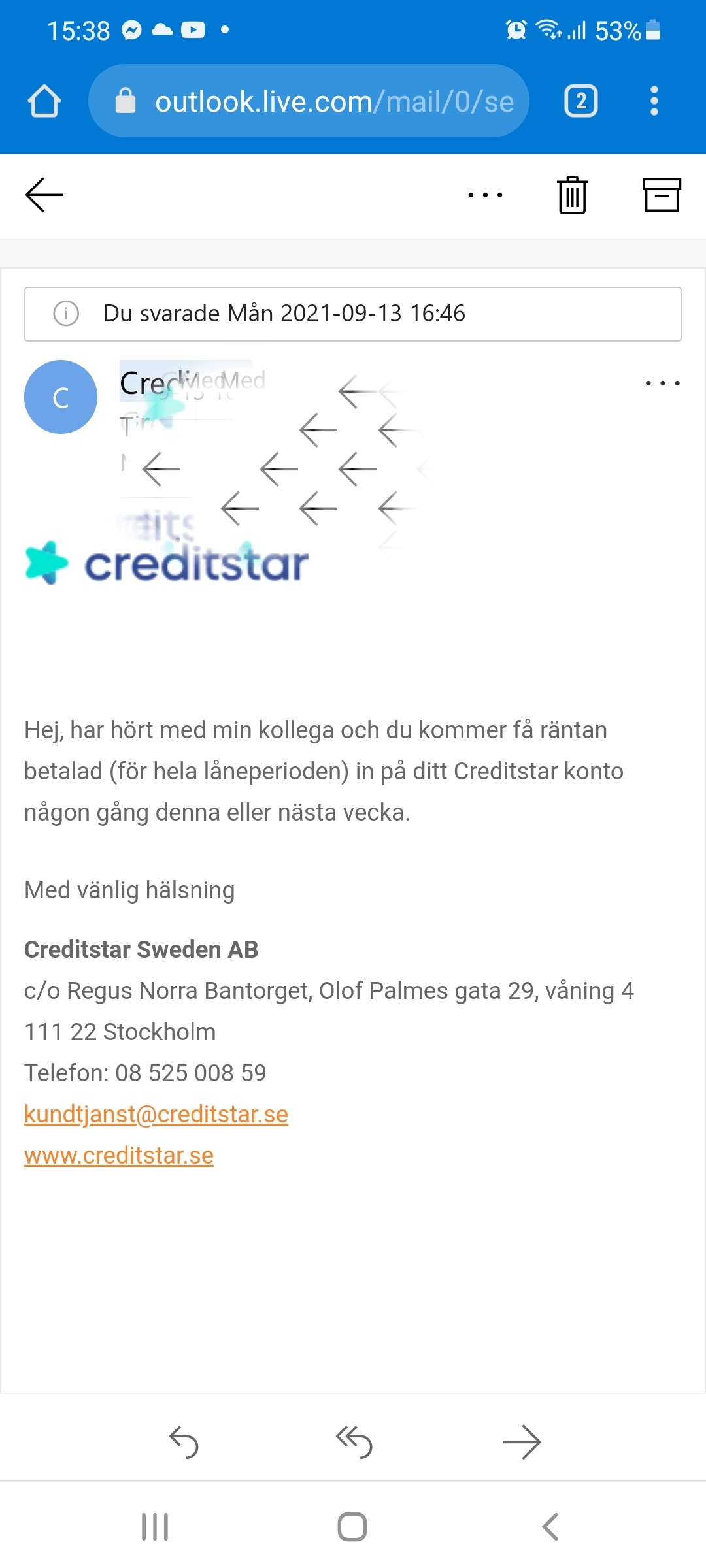Open the browser three-dot menu
706x1568 pixels.
click(x=654, y=101)
